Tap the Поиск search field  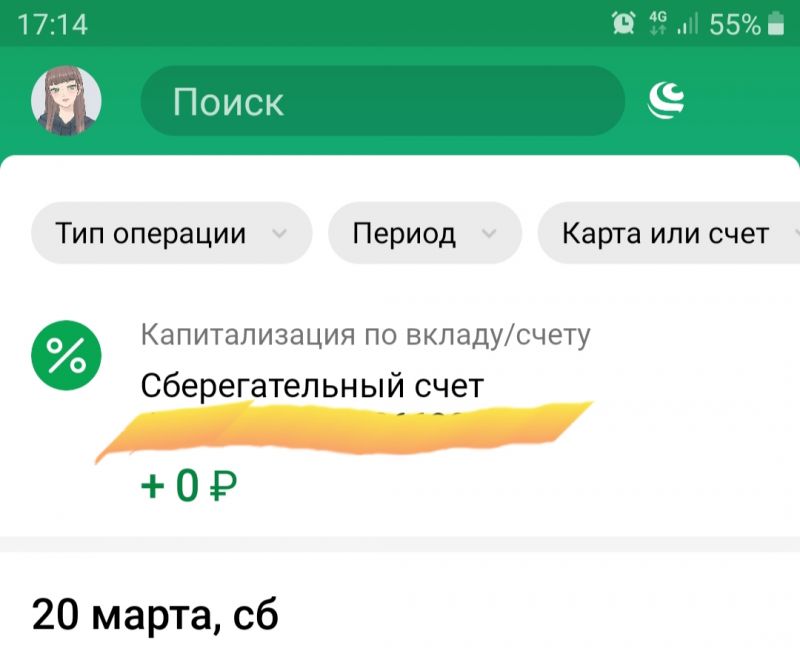(x=382, y=101)
